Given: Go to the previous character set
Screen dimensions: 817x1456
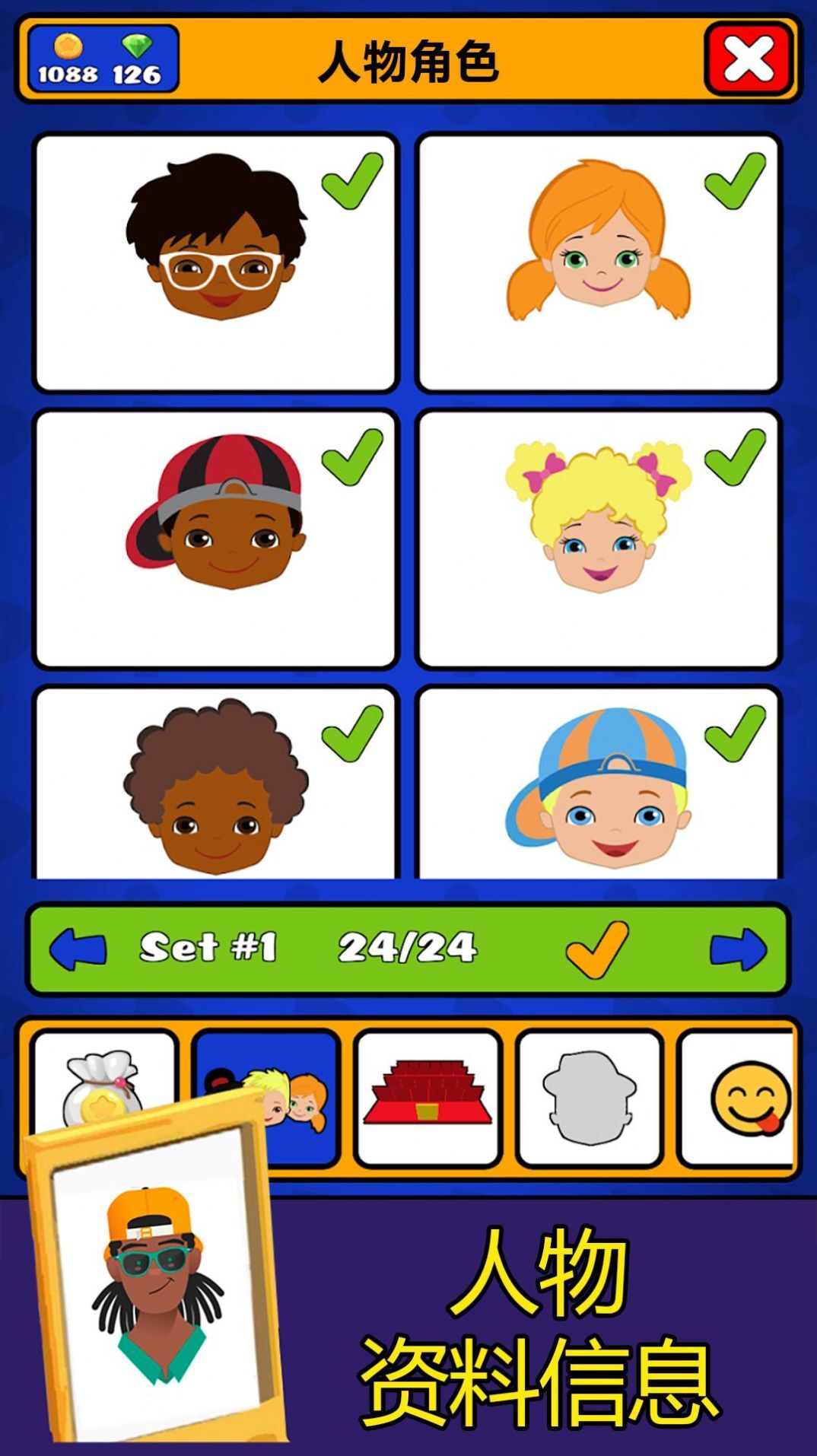Looking at the screenshot, I should point(78,949).
